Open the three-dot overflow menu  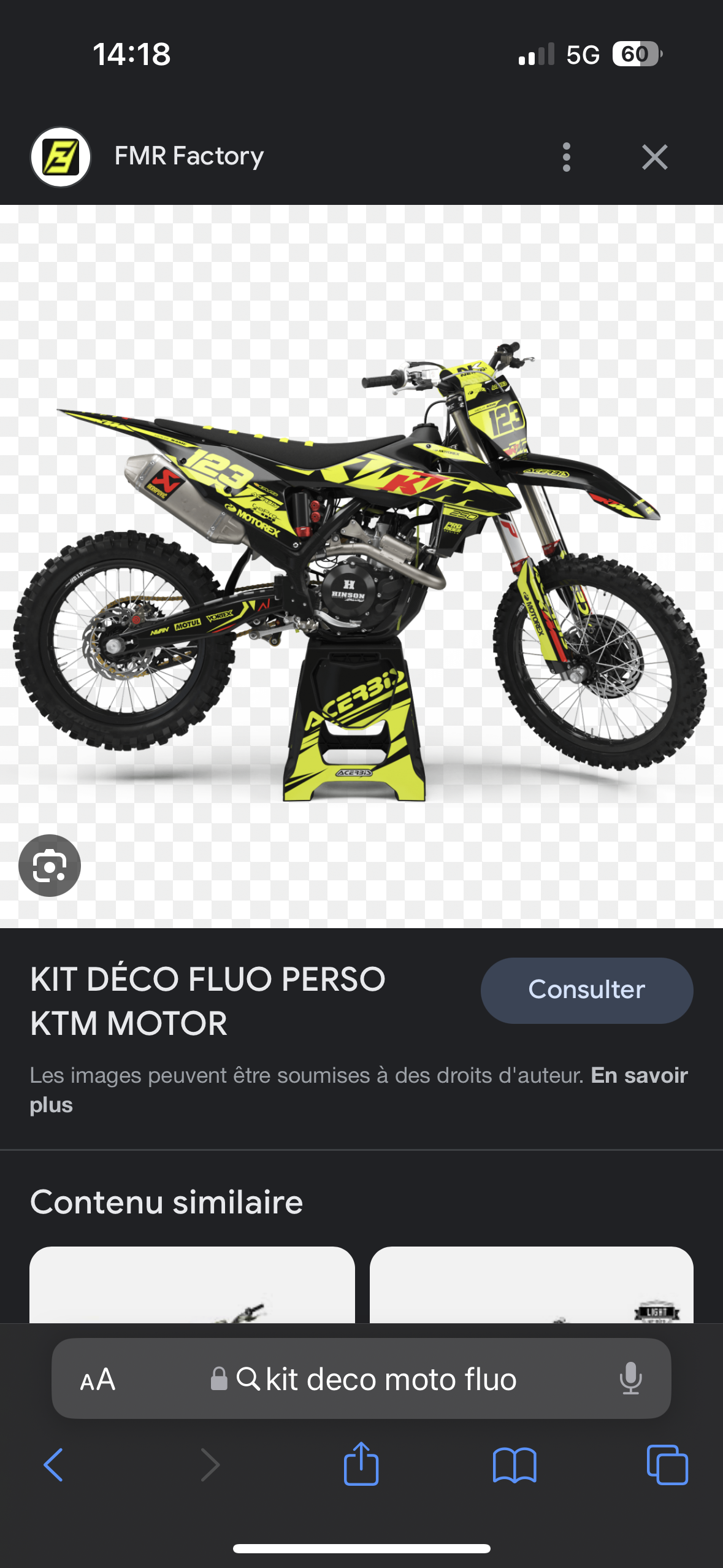[x=566, y=157]
